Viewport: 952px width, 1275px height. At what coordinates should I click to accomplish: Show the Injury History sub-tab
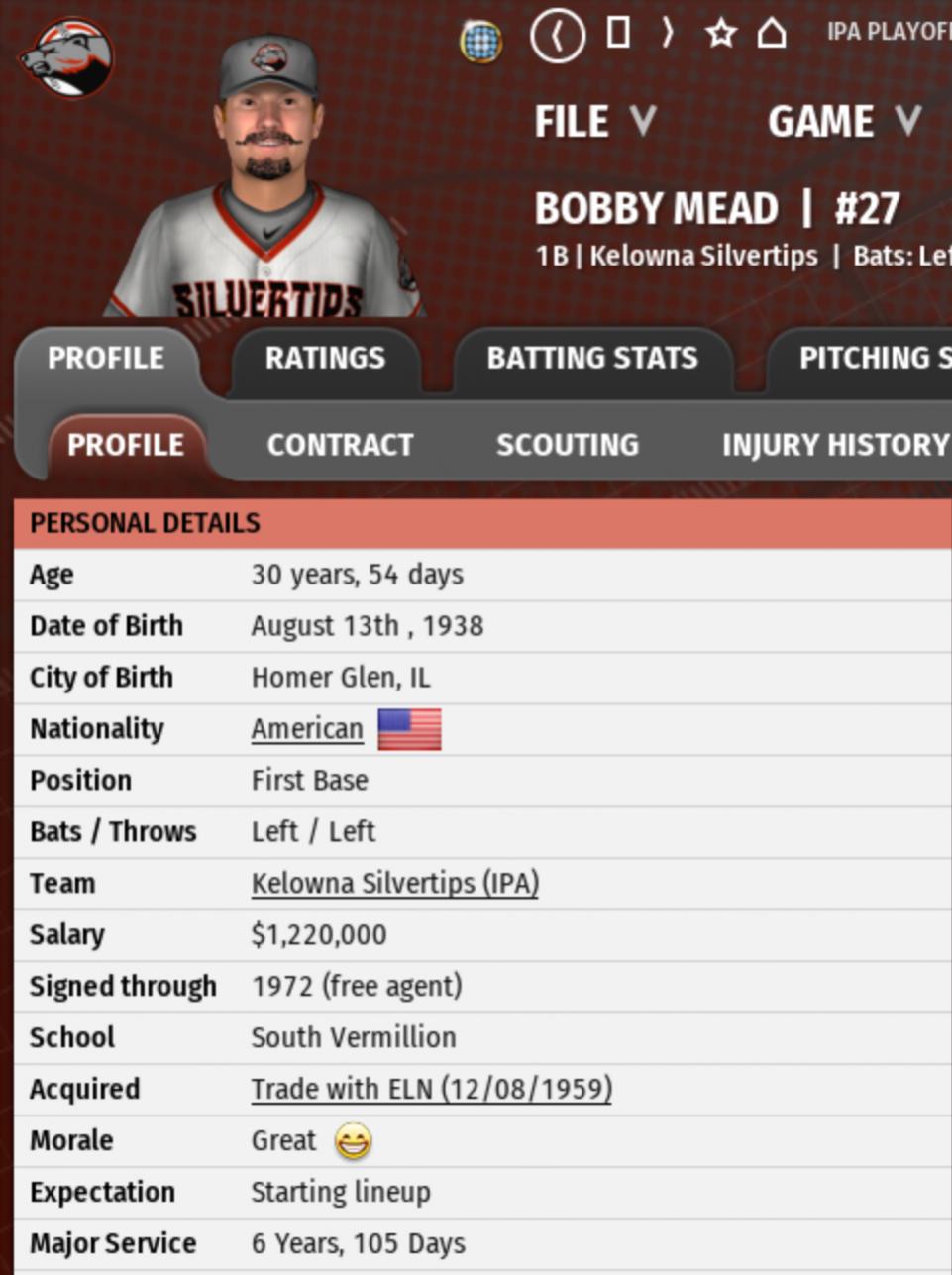(834, 445)
